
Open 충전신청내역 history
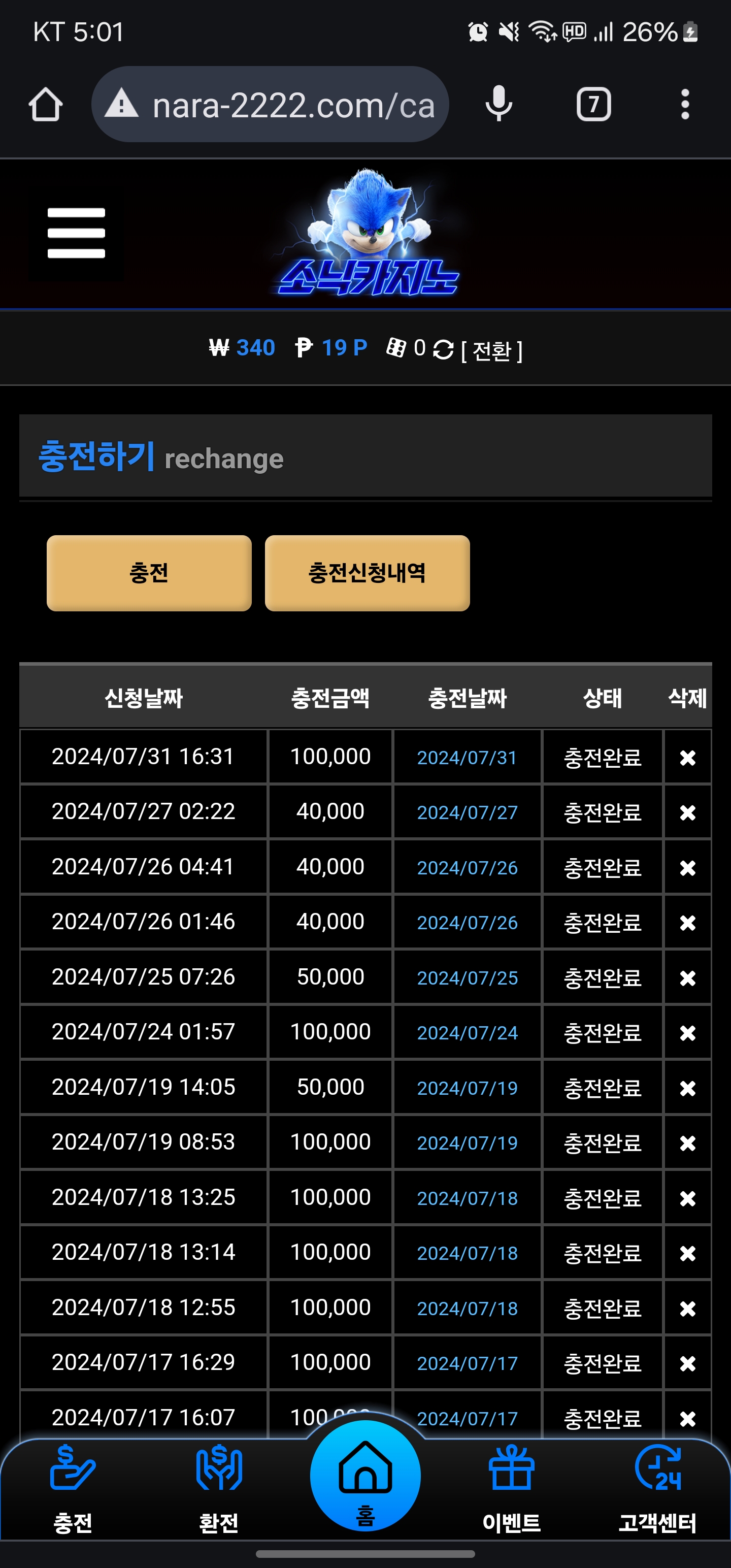pos(367,573)
